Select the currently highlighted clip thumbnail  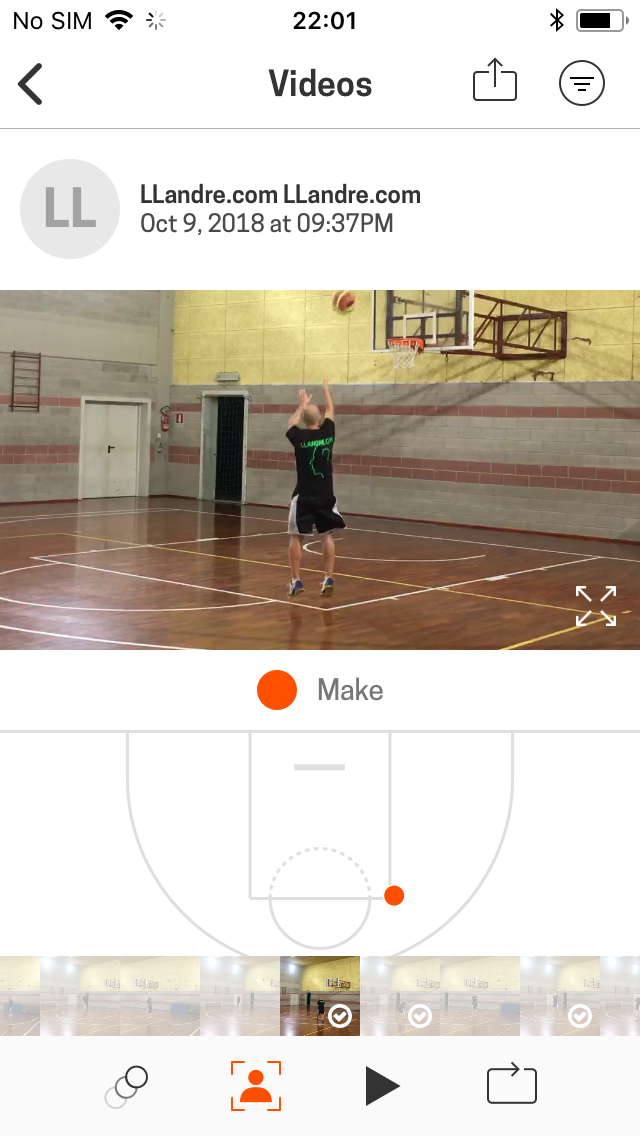[x=320, y=995]
